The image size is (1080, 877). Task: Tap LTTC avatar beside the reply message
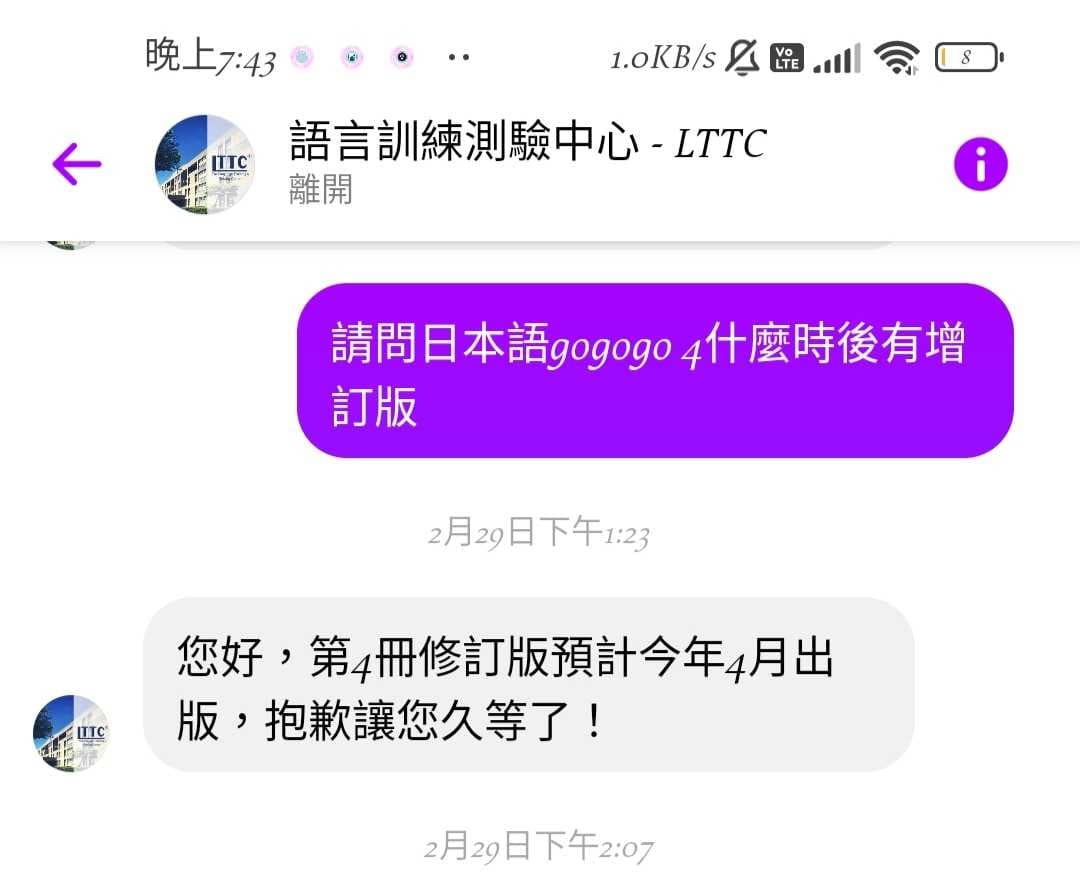pyautogui.click(x=70, y=733)
